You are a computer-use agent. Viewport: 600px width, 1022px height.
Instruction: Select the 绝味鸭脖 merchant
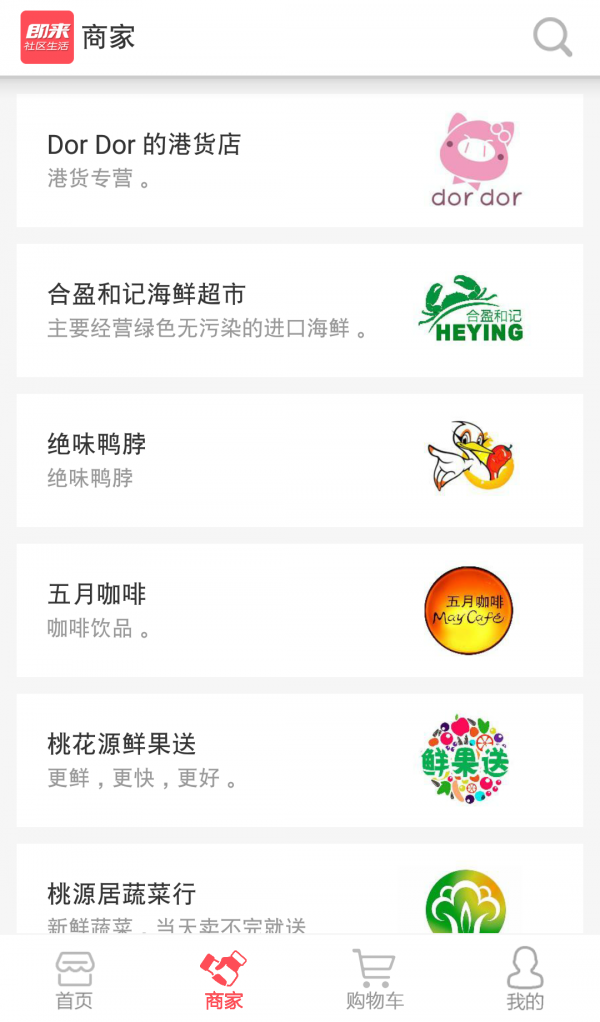pos(299,460)
